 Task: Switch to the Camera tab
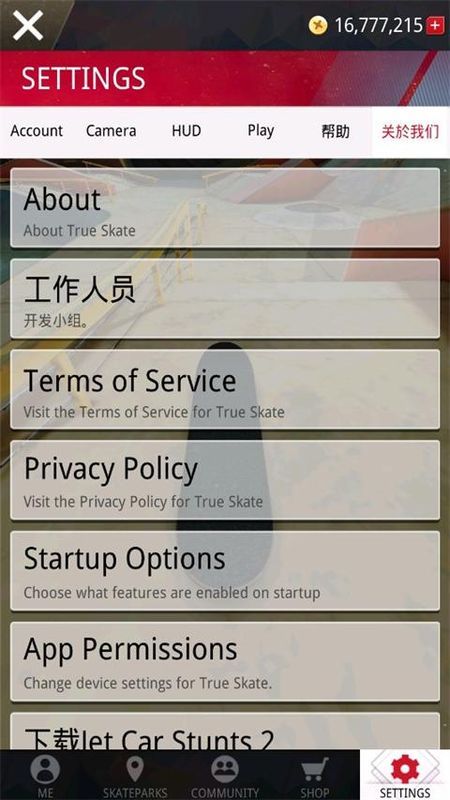point(111,131)
